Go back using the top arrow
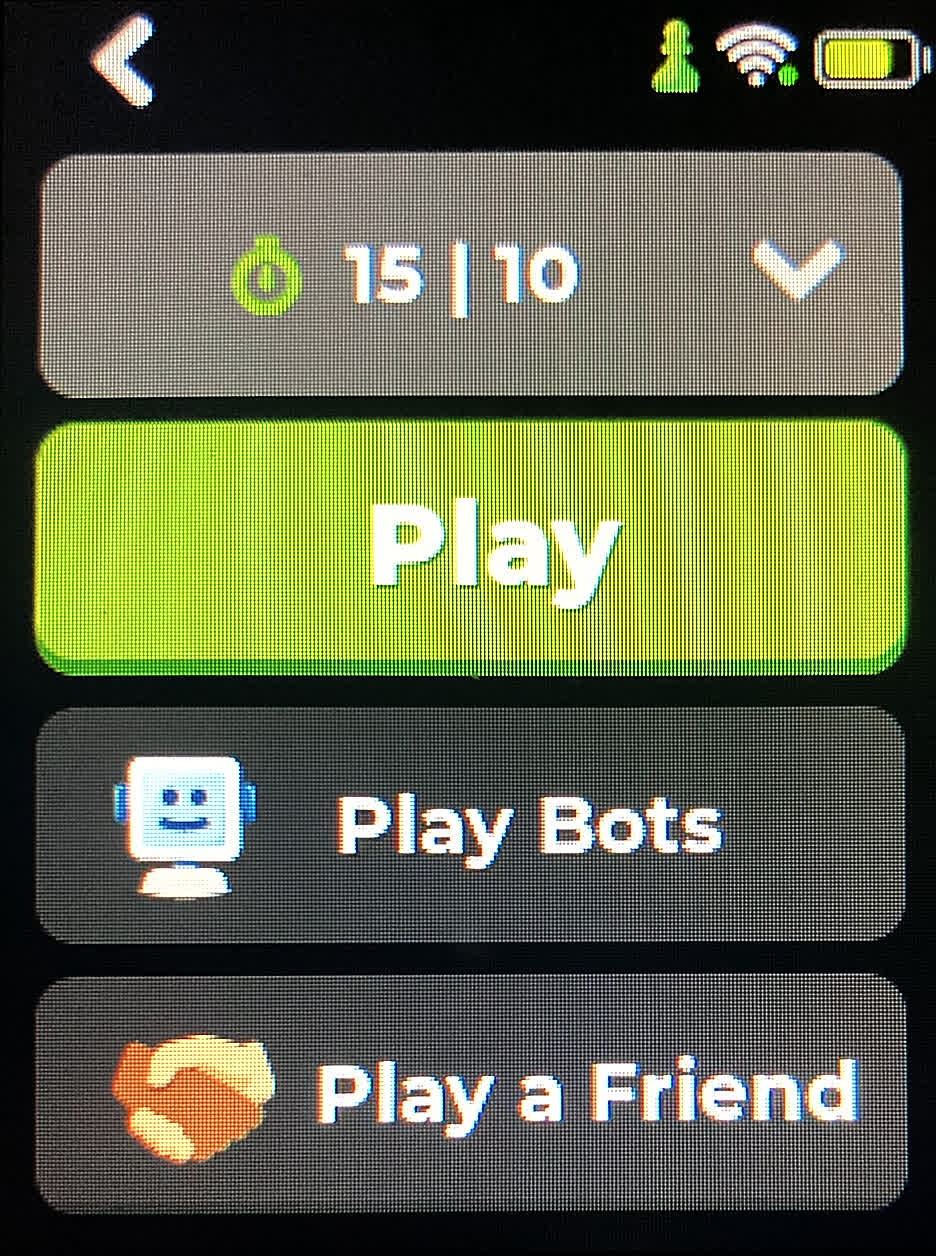 [123, 60]
